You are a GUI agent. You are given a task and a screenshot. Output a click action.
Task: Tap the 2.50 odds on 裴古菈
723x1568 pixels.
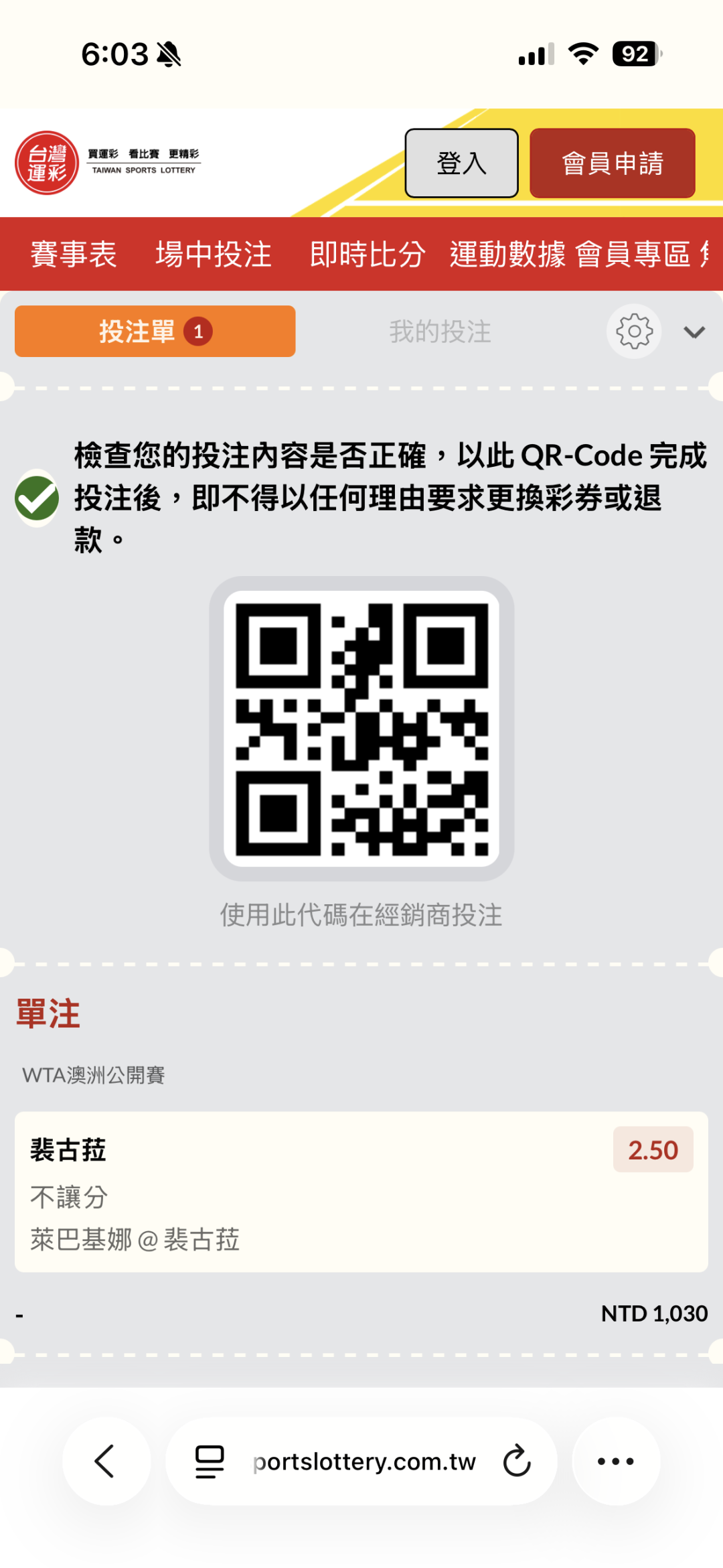pyautogui.click(x=653, y=1150)
